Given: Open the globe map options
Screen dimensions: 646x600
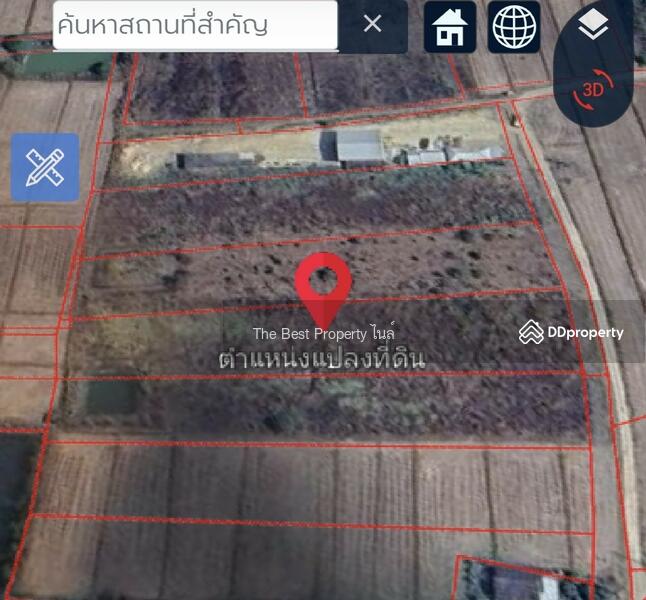Looking at the screenshot, I should (x=514, y=27).
